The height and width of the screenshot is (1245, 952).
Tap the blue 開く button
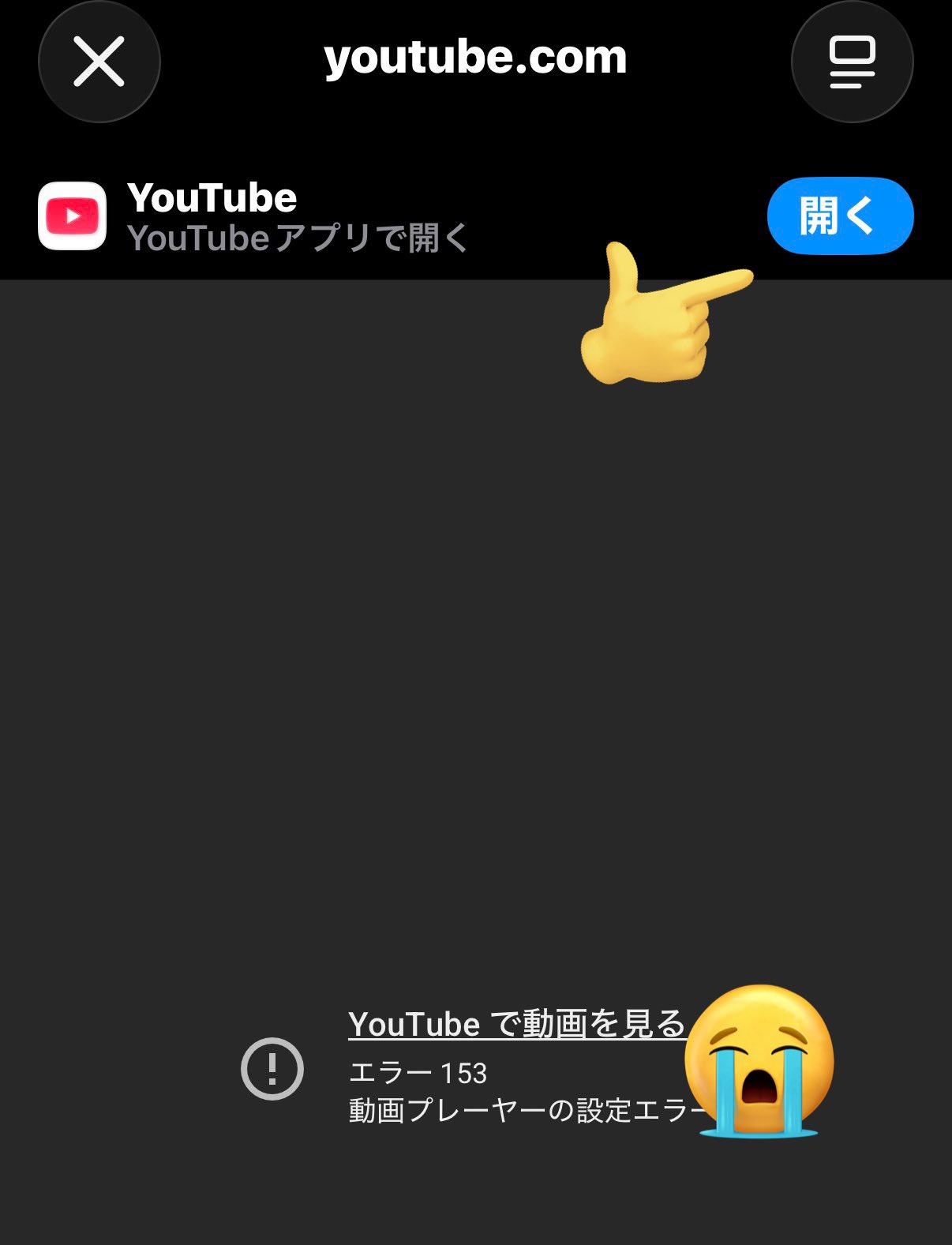point(840,216)
